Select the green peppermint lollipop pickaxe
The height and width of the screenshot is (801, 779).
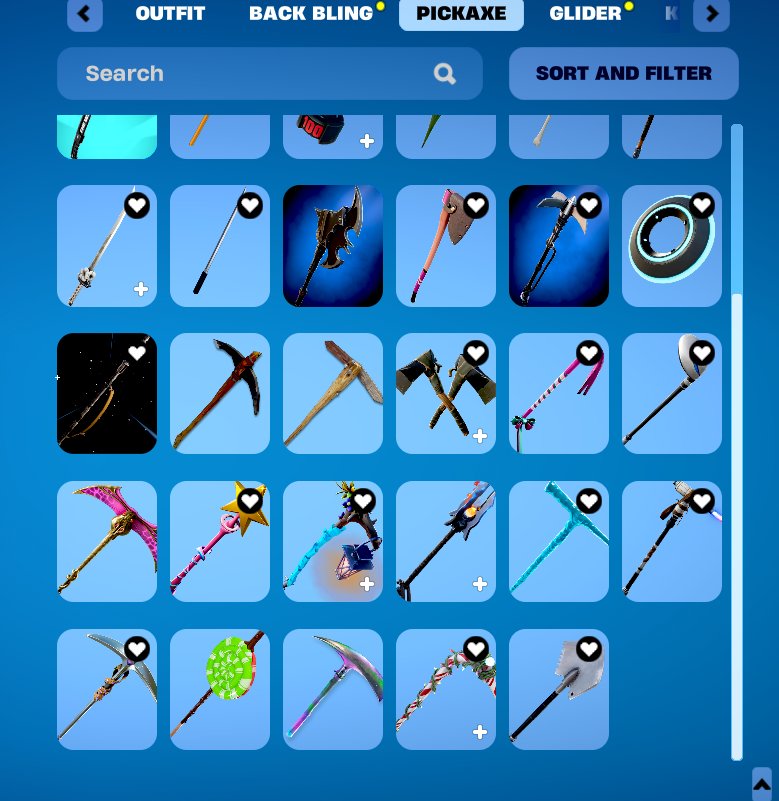pyautogui.click(x=220, y=689)
